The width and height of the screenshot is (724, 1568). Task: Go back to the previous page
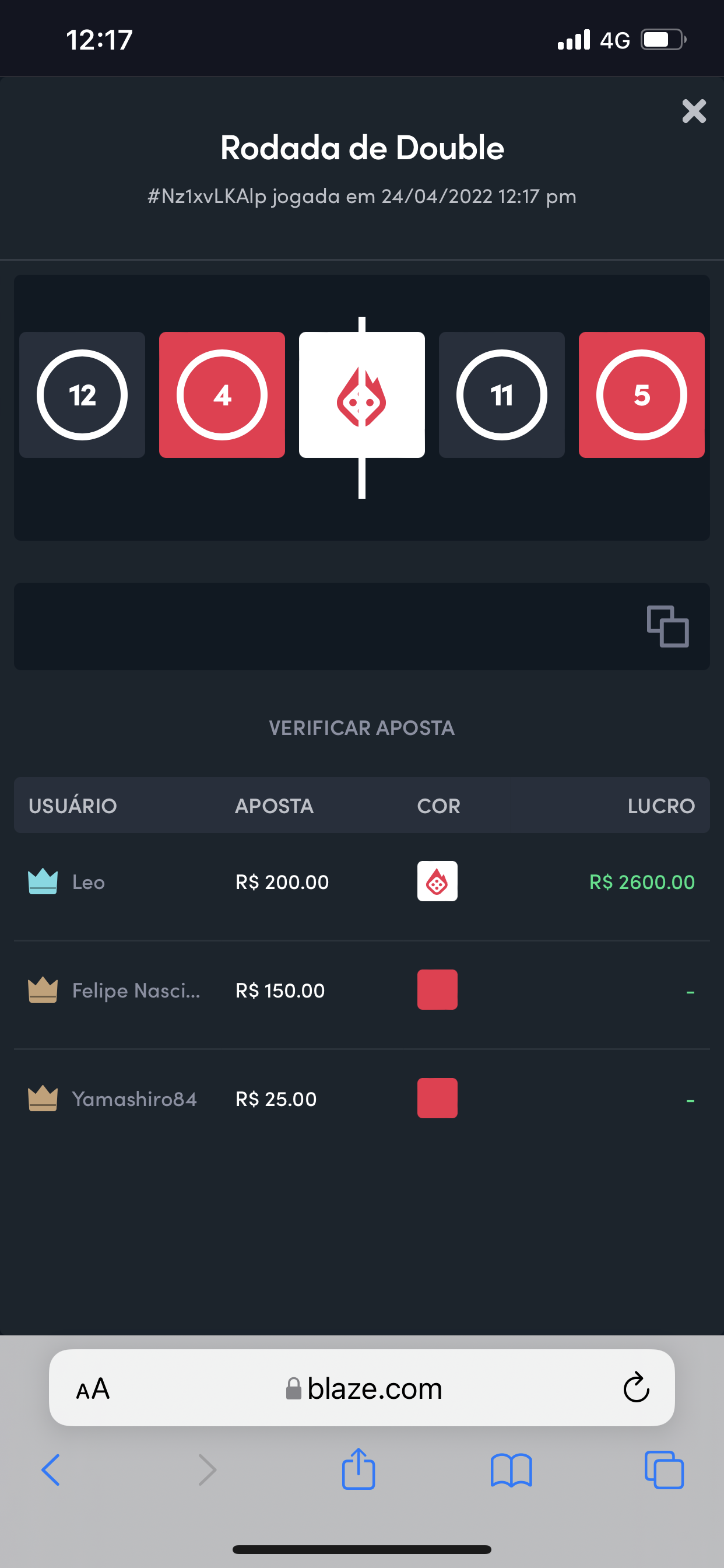[51, 1470]
